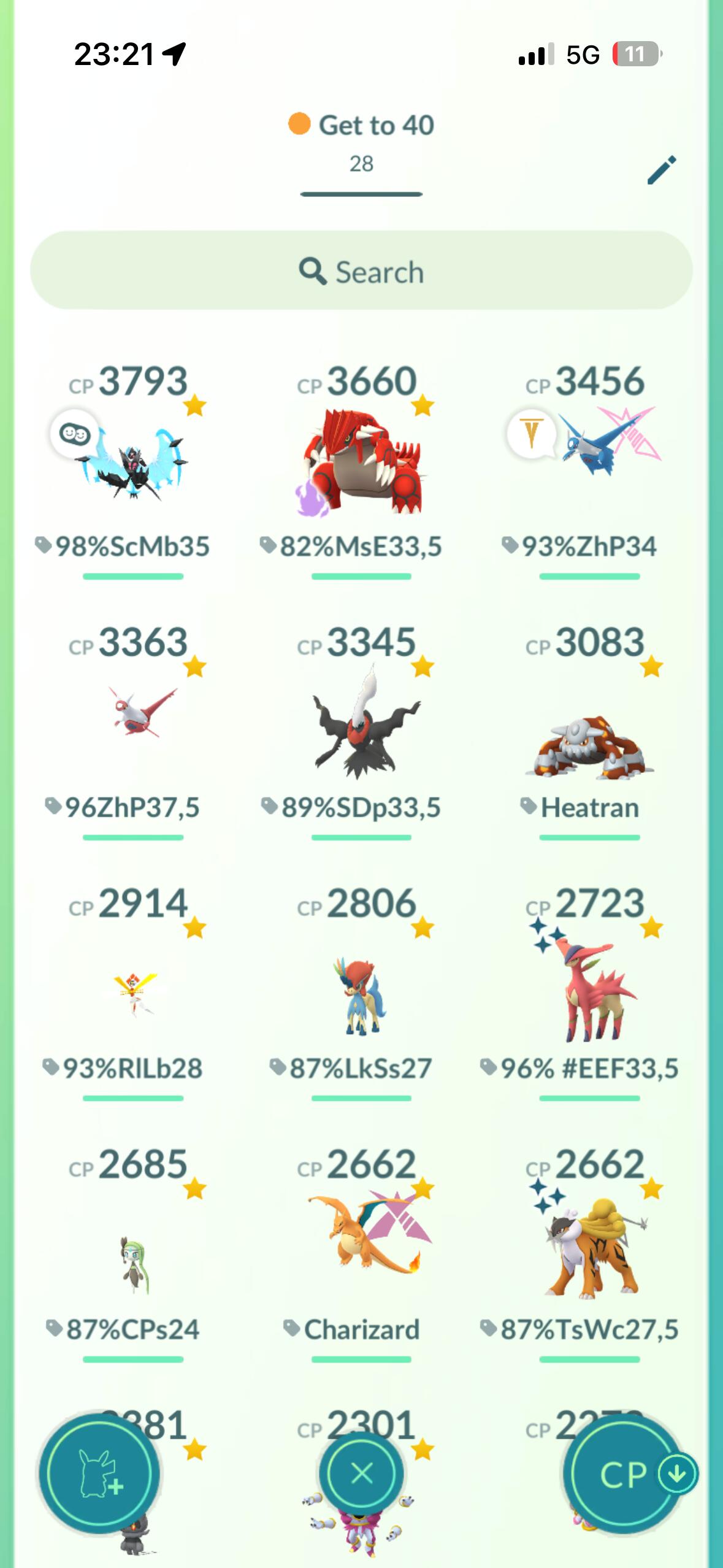This screenshot has height=1568, width=723.
Task: Open the Search field
Action: coord(361,271)
